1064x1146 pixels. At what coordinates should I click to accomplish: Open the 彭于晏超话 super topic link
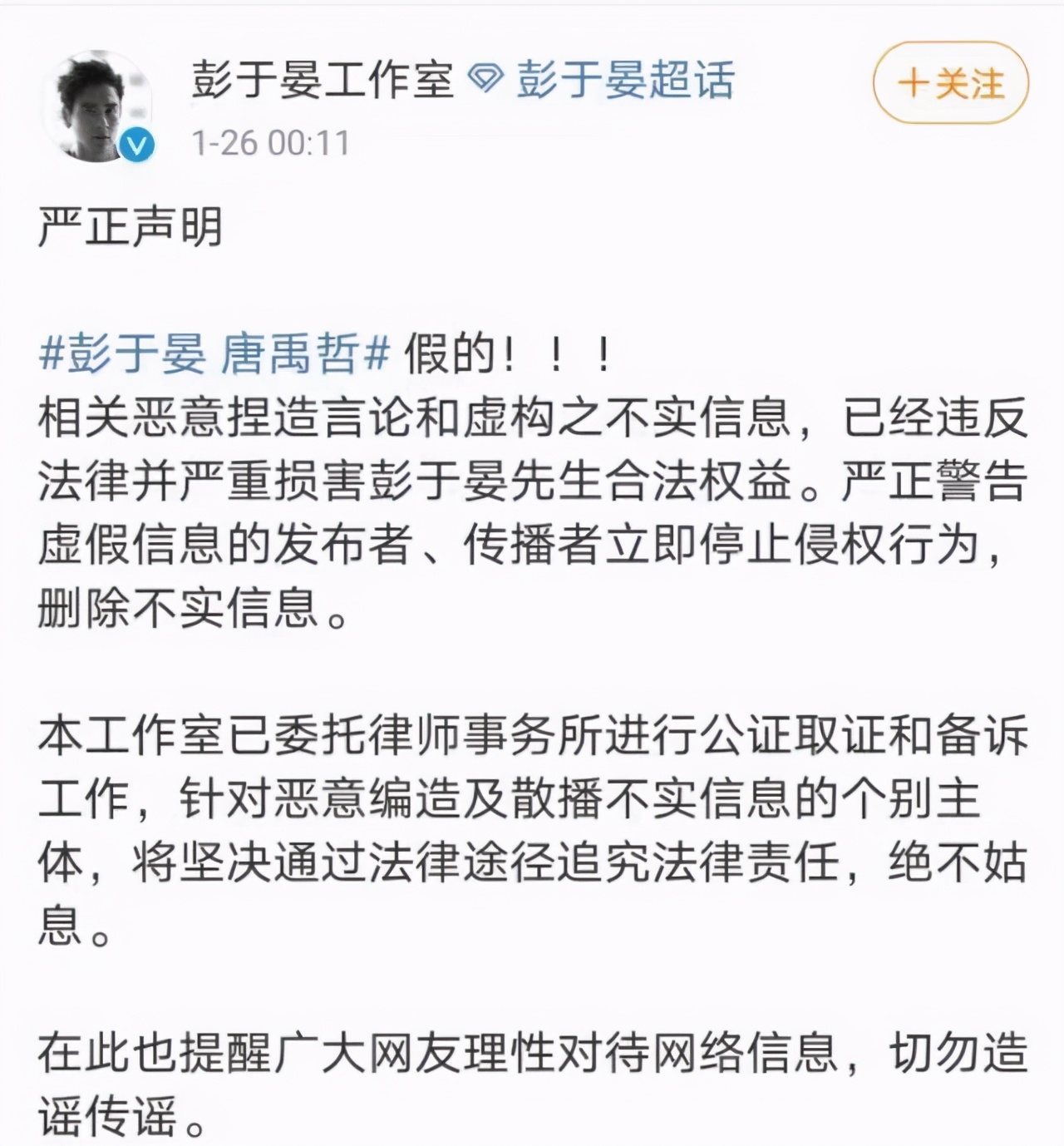pos(625,81)
